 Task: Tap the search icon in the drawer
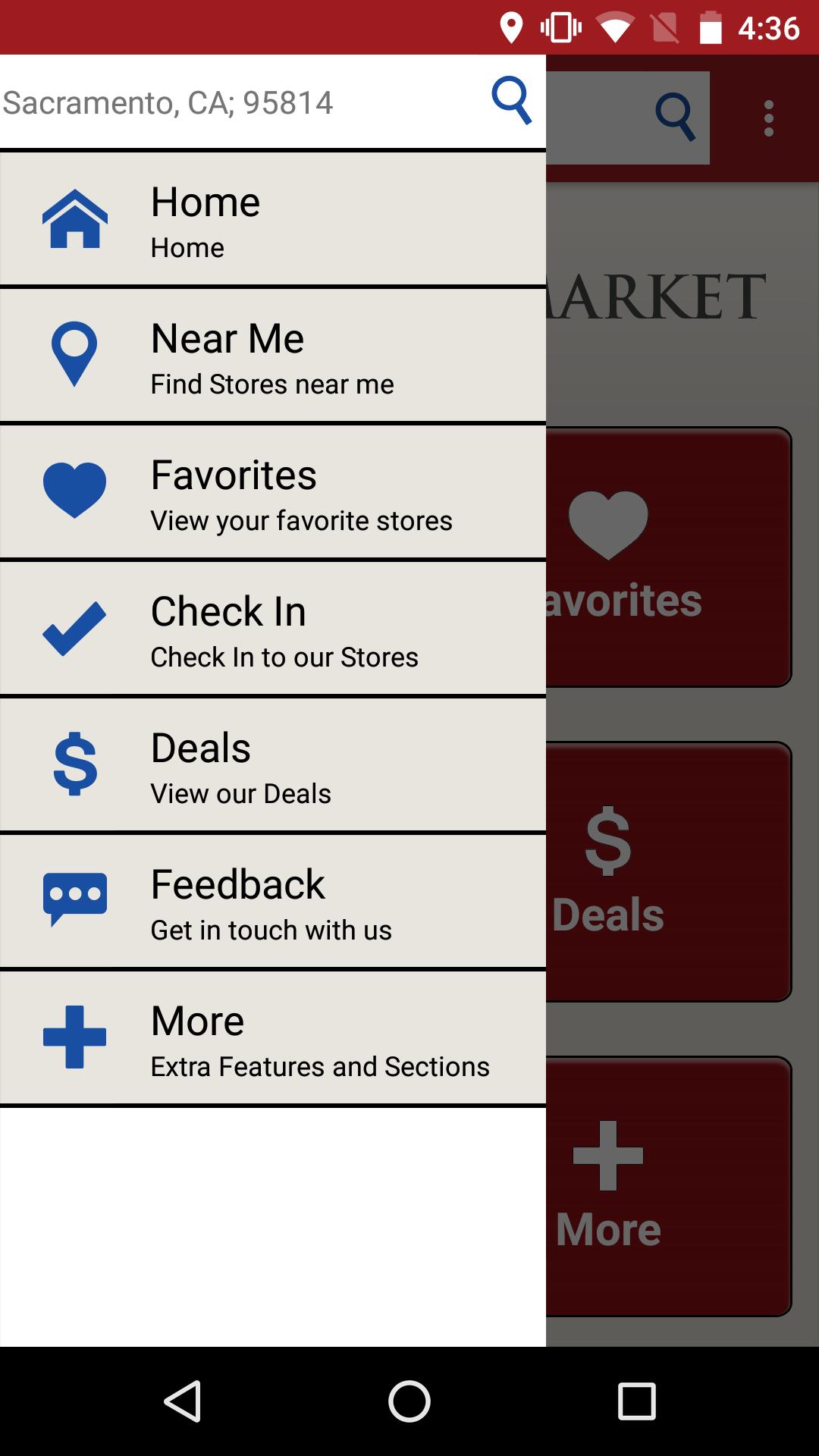point(512,101)
